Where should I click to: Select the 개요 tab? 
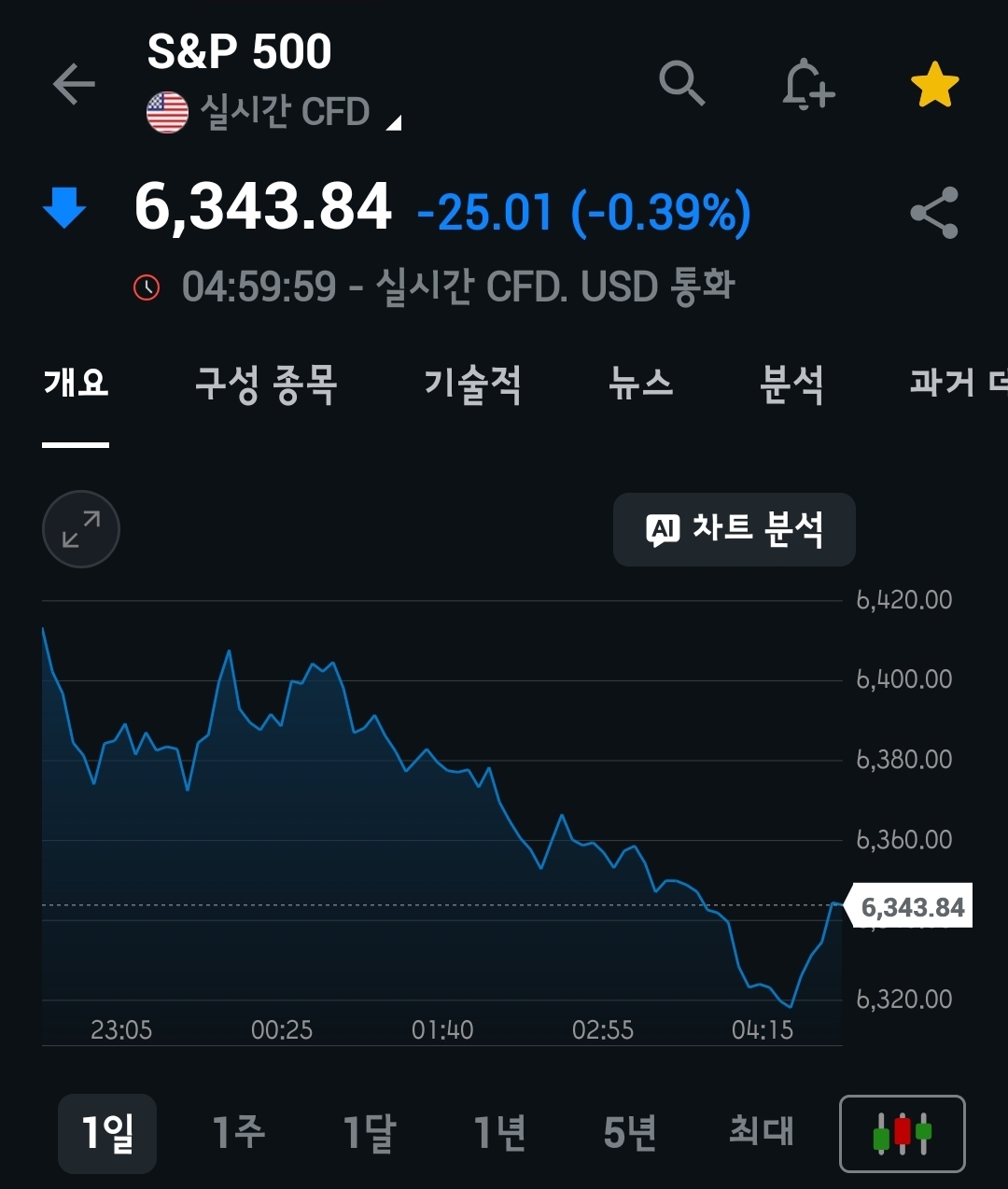76,384
